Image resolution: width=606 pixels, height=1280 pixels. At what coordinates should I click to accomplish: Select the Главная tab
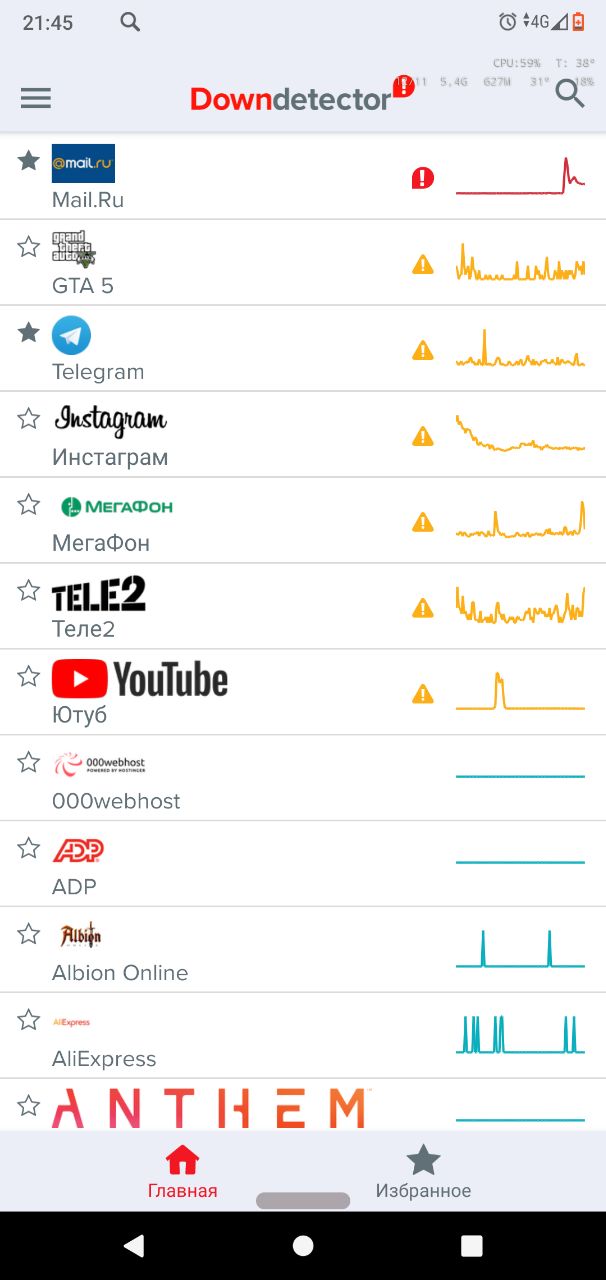tap(182, 1172)
